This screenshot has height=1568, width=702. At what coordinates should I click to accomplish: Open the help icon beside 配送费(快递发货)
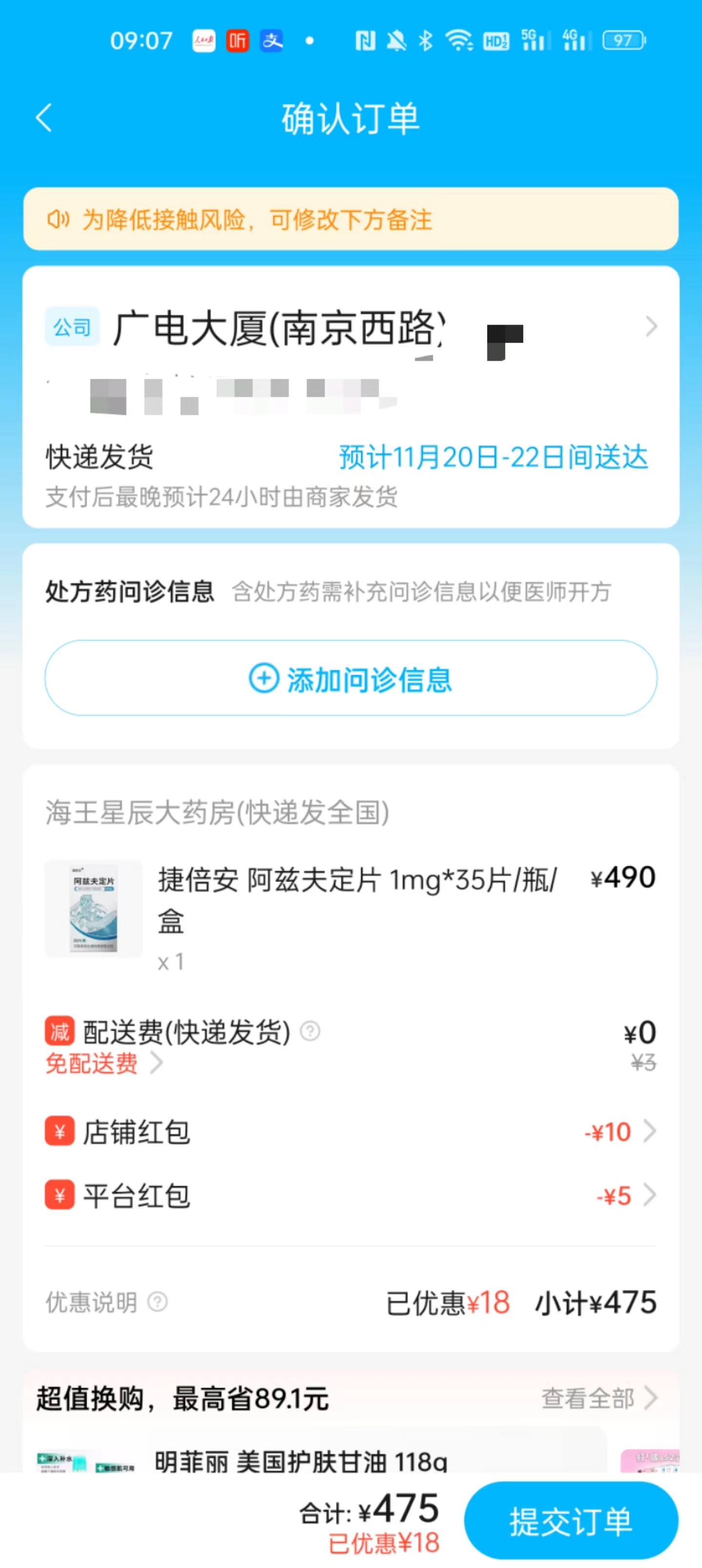coord(310,1031)
